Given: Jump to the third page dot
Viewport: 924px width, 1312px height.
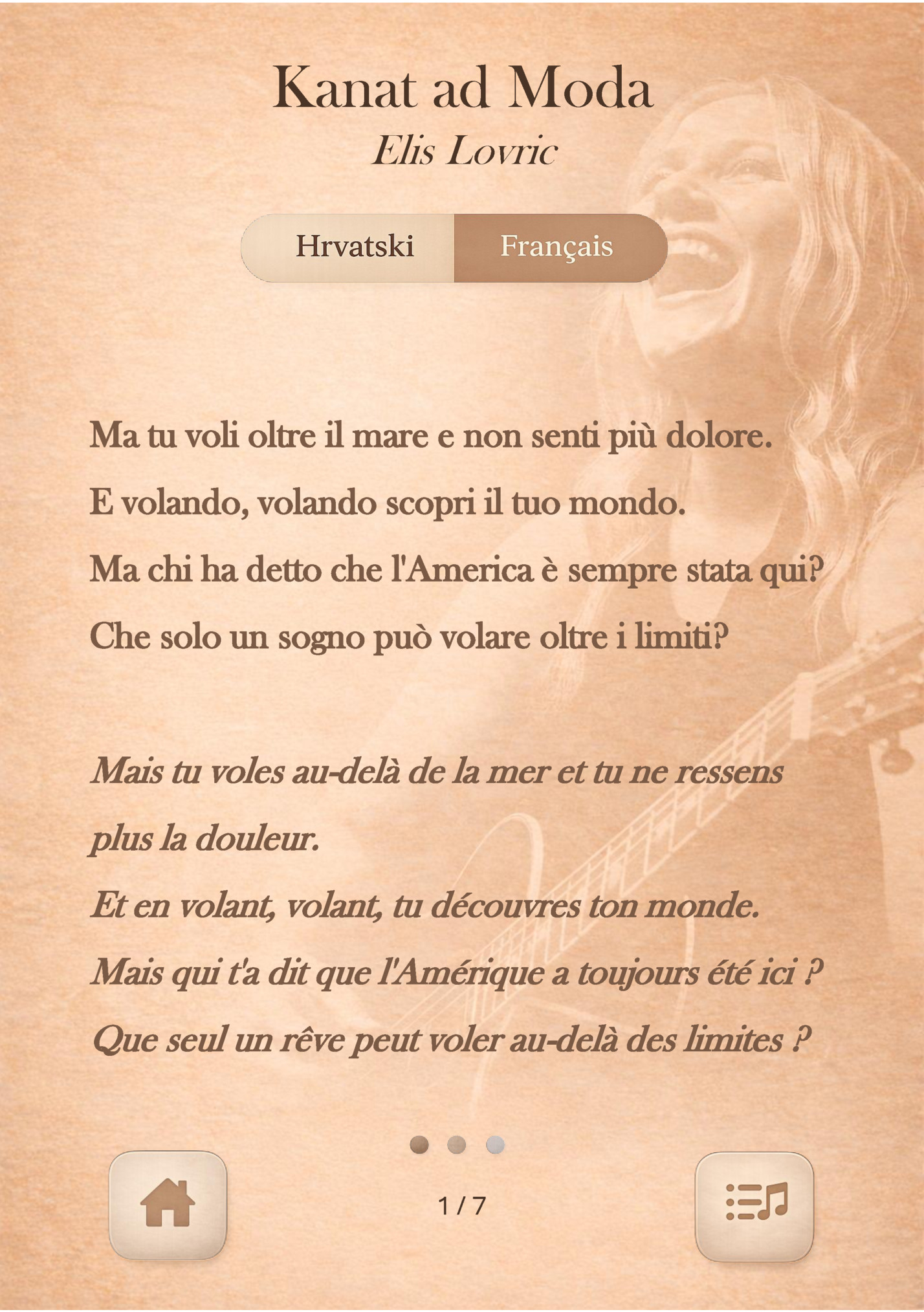Looking at the screenshot, I should tap(495, 1144).
